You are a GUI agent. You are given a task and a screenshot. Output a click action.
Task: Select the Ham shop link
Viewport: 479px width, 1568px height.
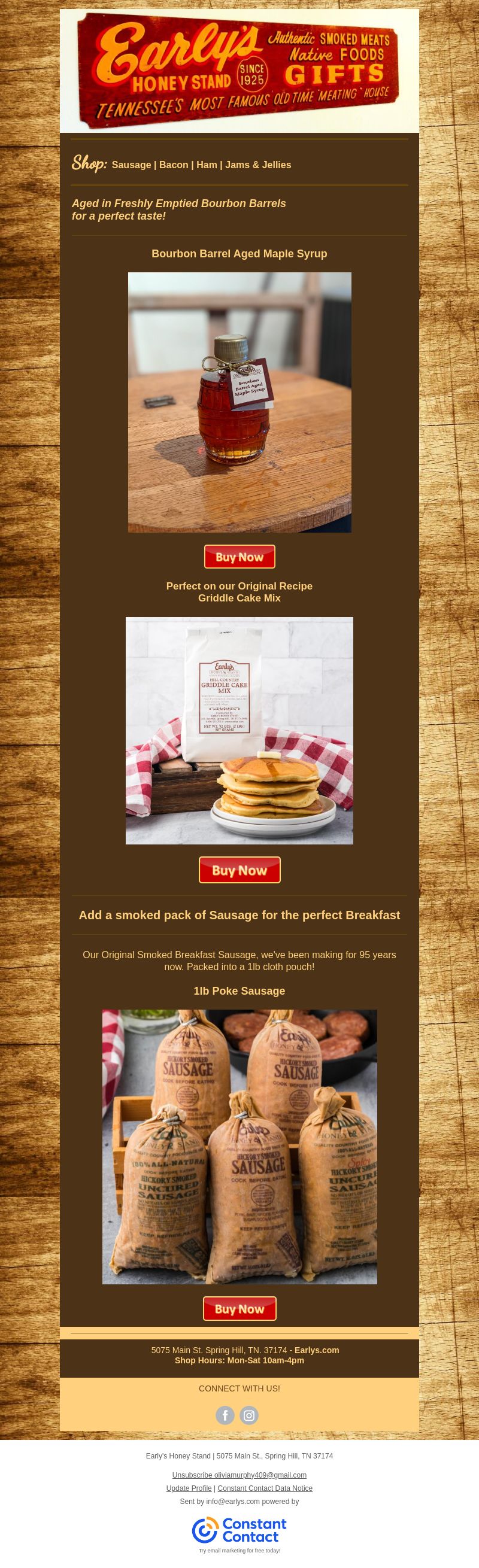(207, 165)
